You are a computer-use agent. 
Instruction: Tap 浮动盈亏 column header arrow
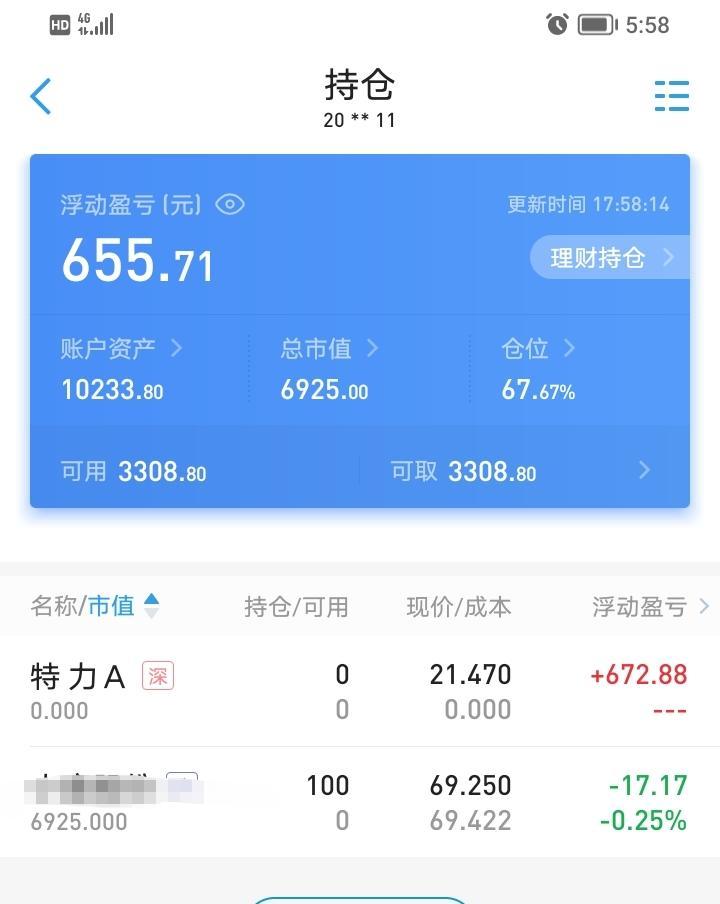coord(703,606)
